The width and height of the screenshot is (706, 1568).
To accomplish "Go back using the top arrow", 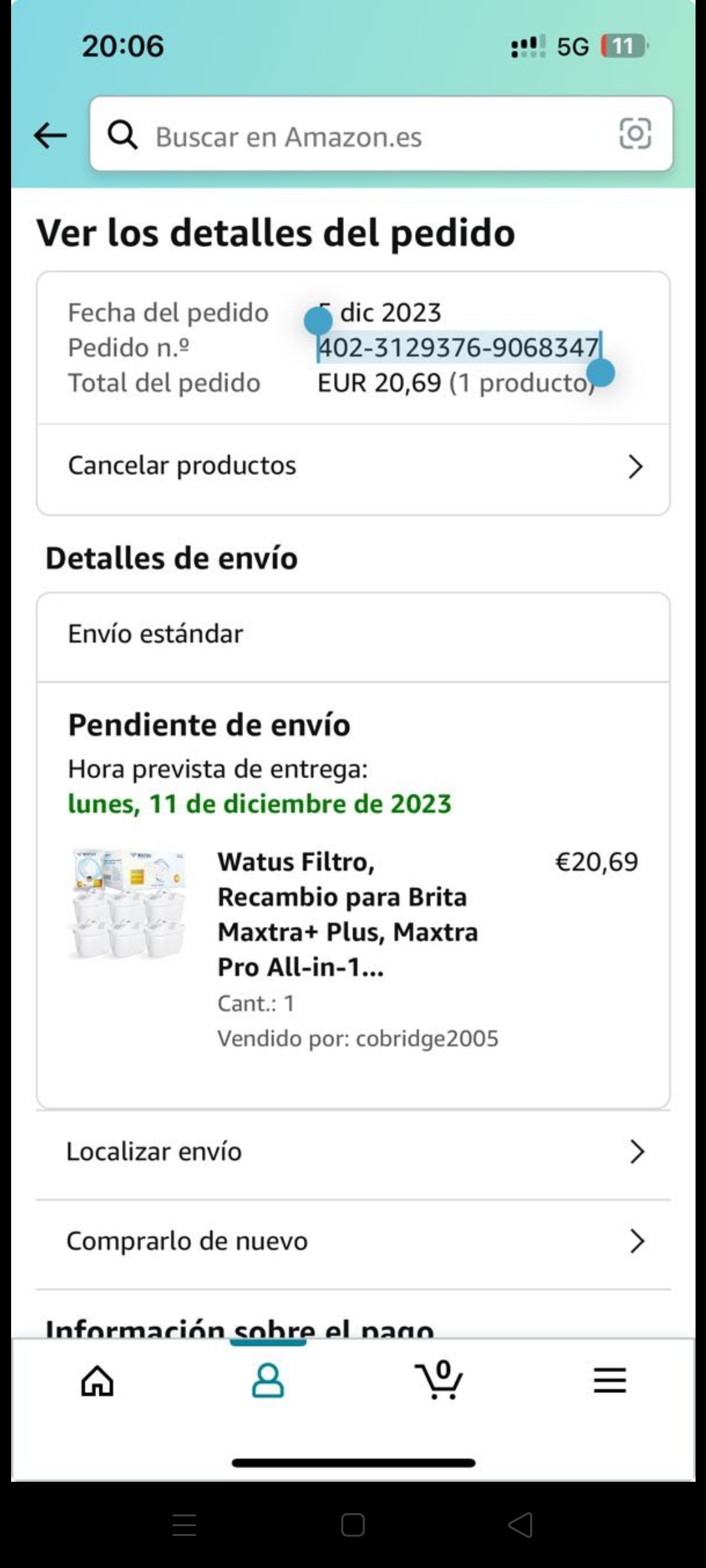I will [x=50, y=136].
